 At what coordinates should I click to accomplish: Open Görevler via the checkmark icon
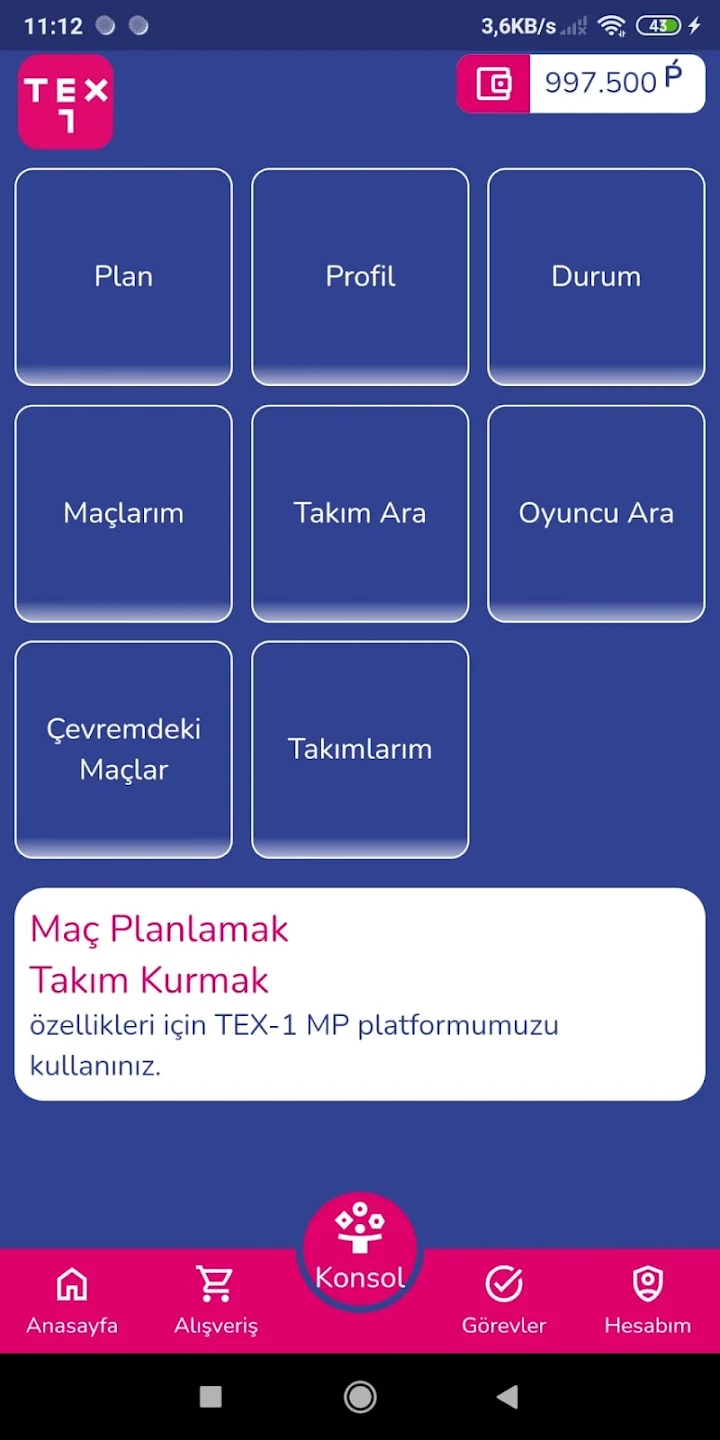pyautogui.click(x=504, y=1283)
